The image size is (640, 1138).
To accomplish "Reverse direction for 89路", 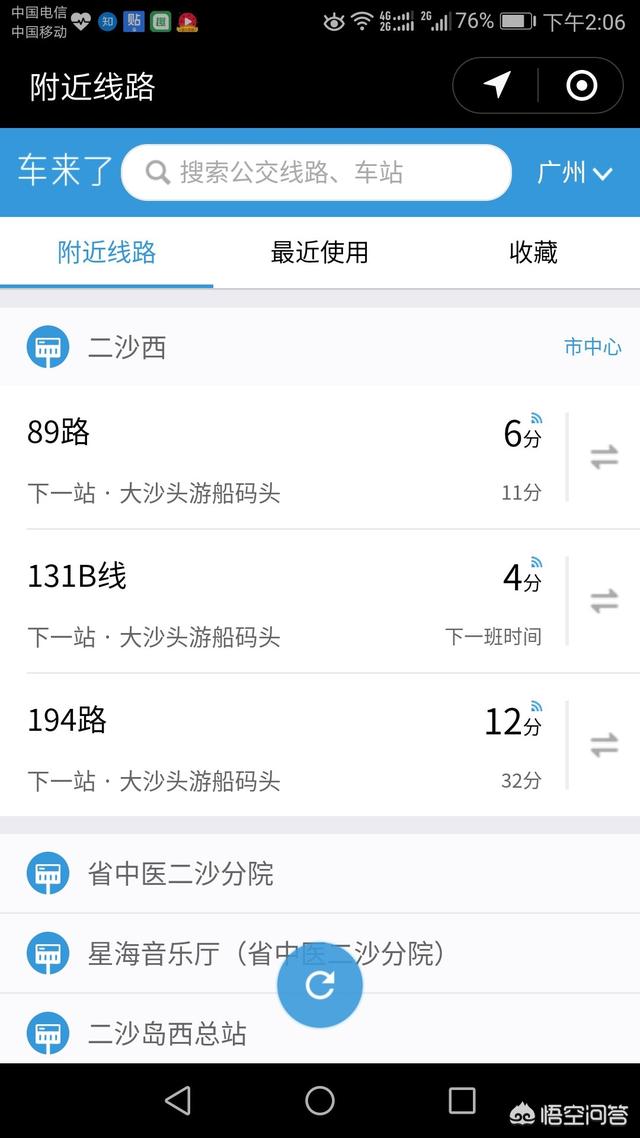I will pos(604,457).
